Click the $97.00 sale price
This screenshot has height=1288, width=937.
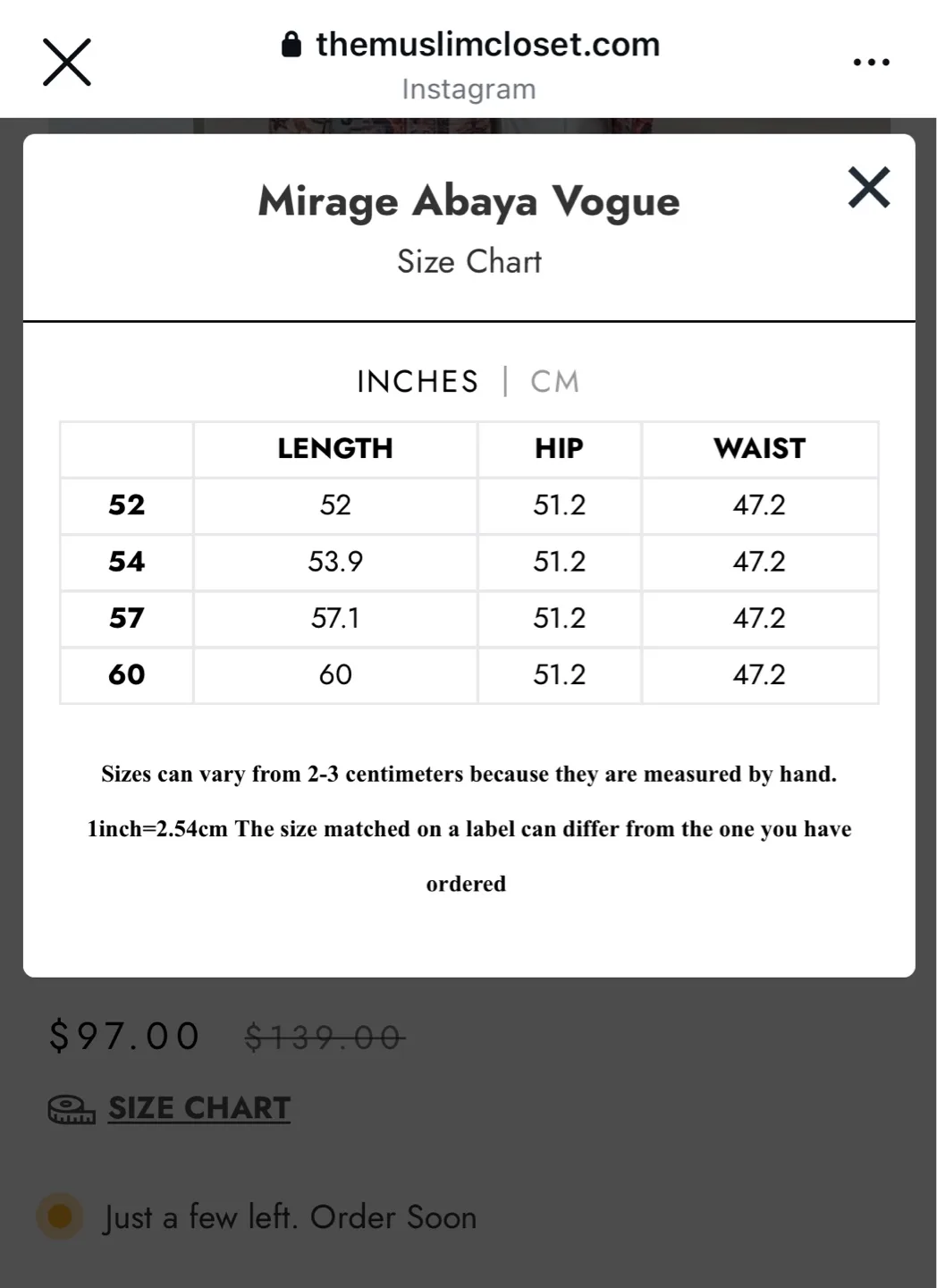(x=123, y=1035)
